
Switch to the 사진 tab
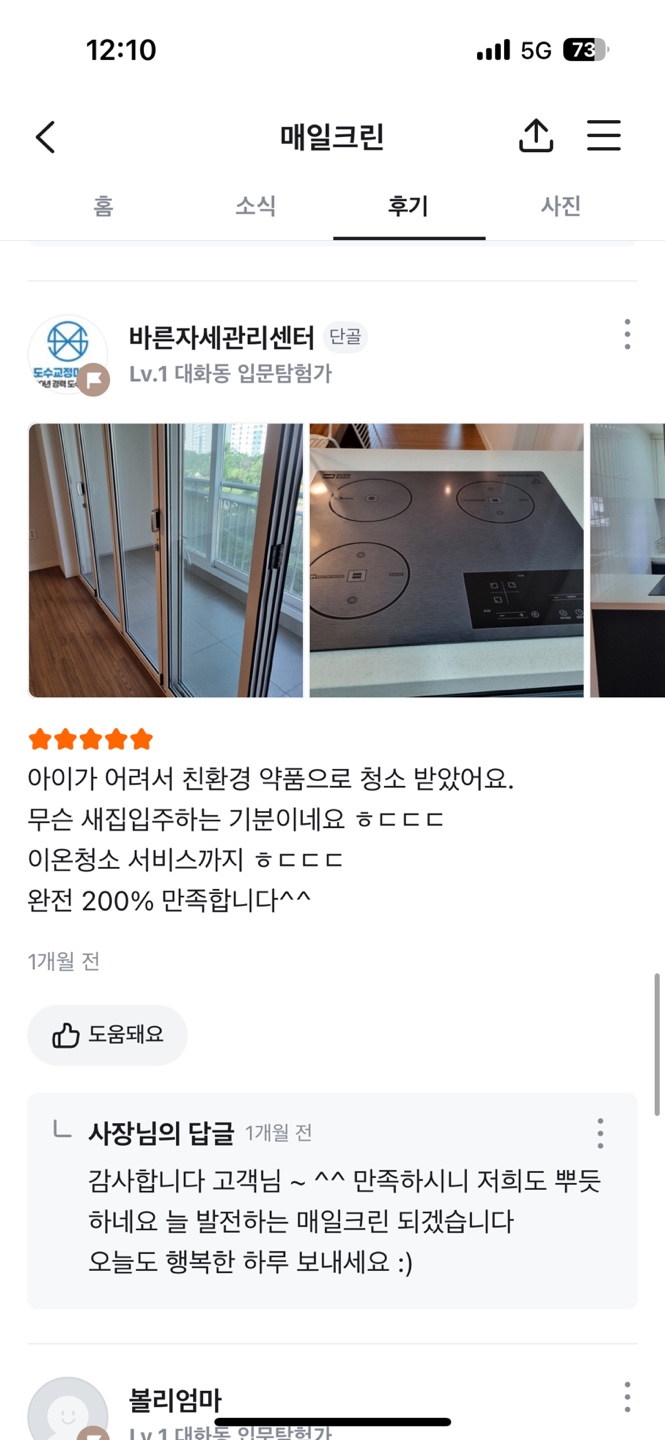click(561, 206)
